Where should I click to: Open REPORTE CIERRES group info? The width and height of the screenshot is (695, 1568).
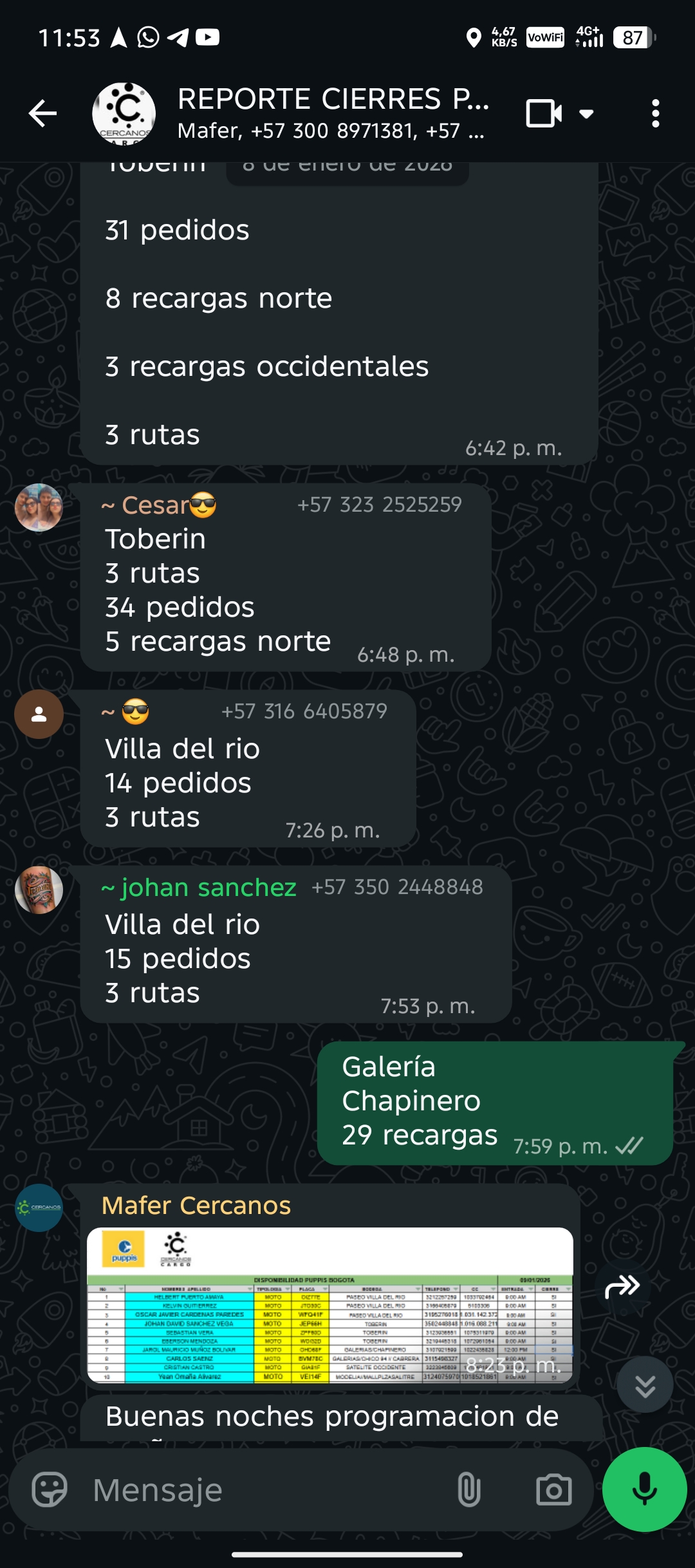[331, 113]
